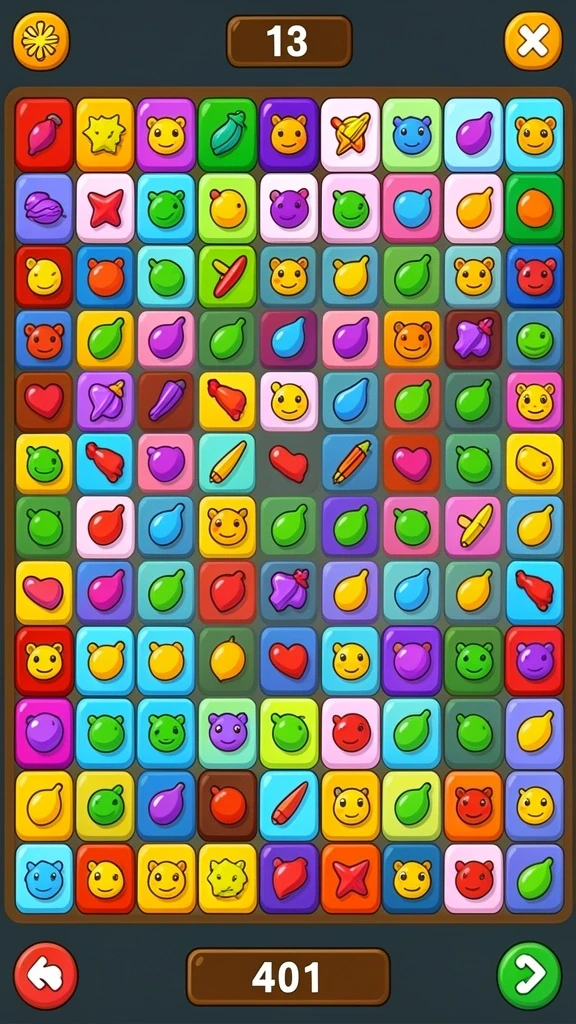The width and height of the screenshot is (576, 1024).
Task: Select the blue face on the light green tile
Action: coord(411,135)
